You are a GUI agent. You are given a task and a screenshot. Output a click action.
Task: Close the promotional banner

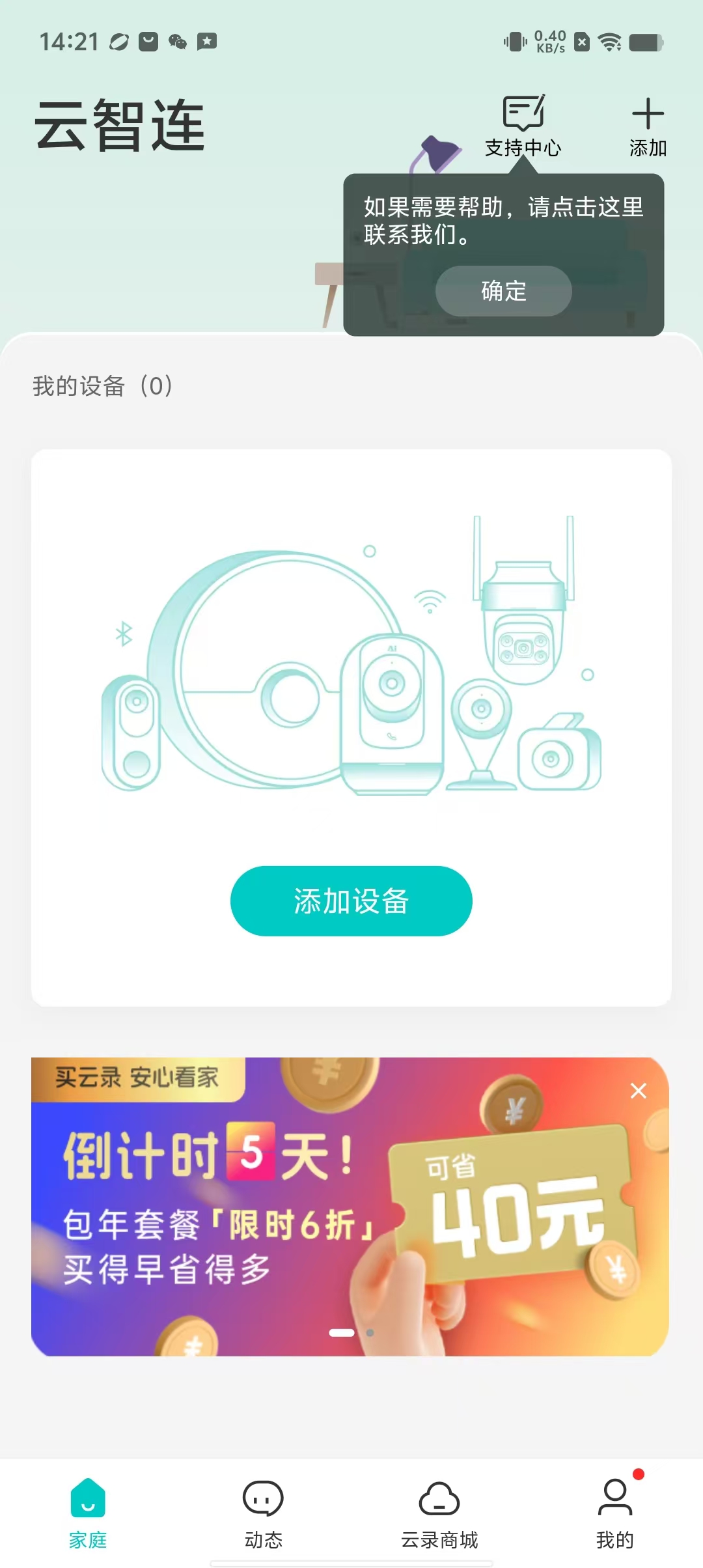pos(639,1091)
